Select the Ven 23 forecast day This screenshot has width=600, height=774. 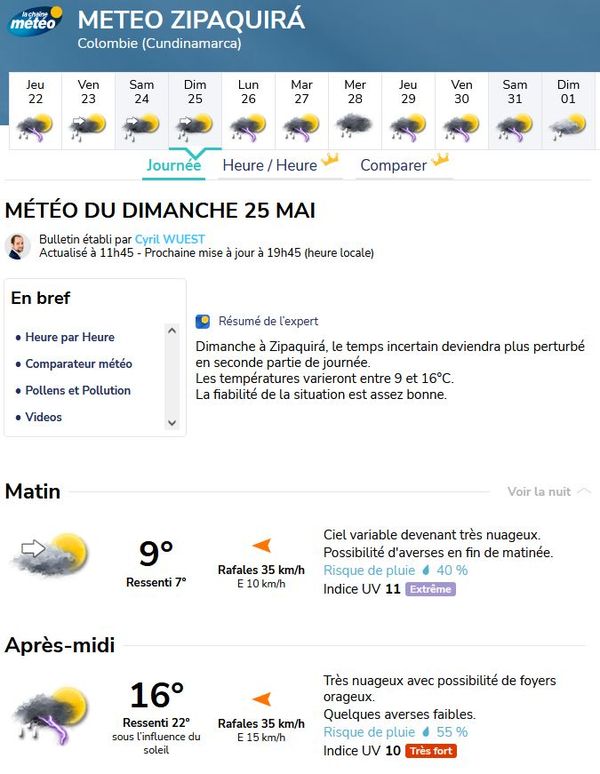(x=88, y=110)
